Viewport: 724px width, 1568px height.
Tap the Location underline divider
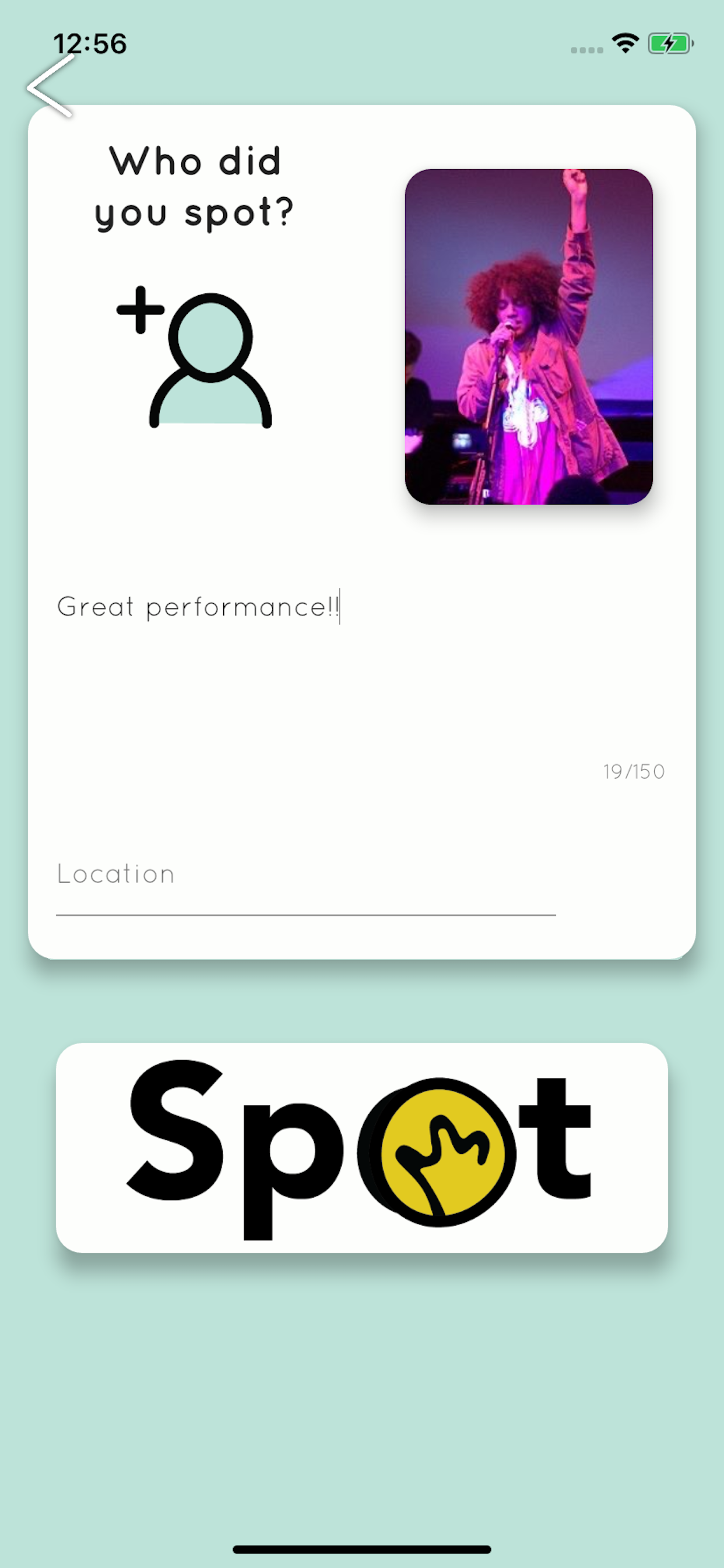306,913
